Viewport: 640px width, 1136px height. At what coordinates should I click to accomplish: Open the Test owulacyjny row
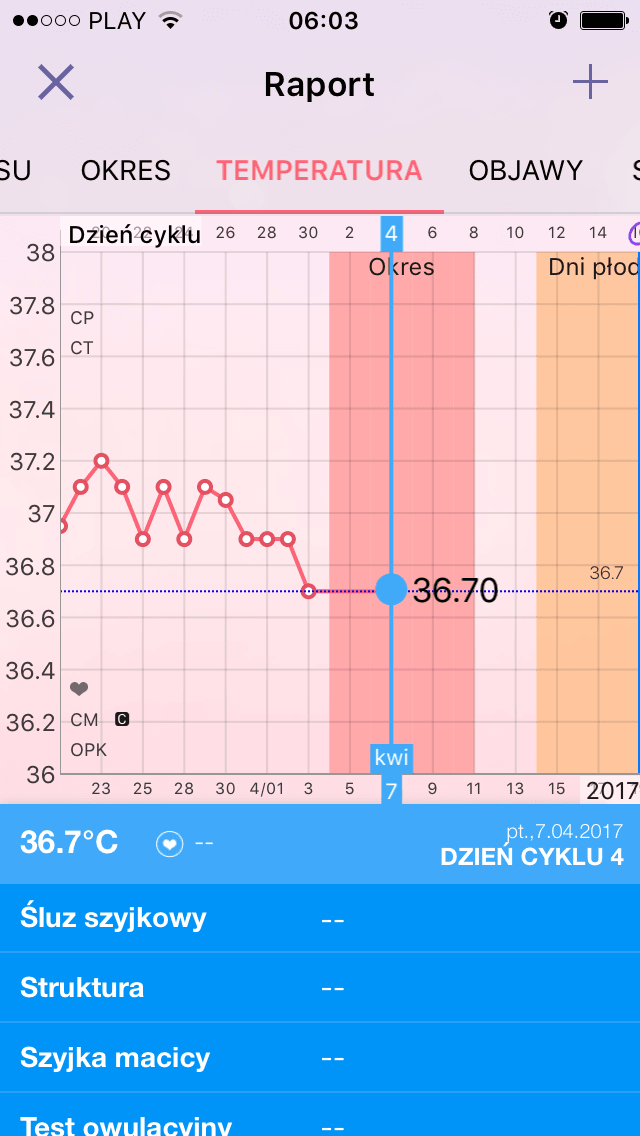pos(320,1116)
